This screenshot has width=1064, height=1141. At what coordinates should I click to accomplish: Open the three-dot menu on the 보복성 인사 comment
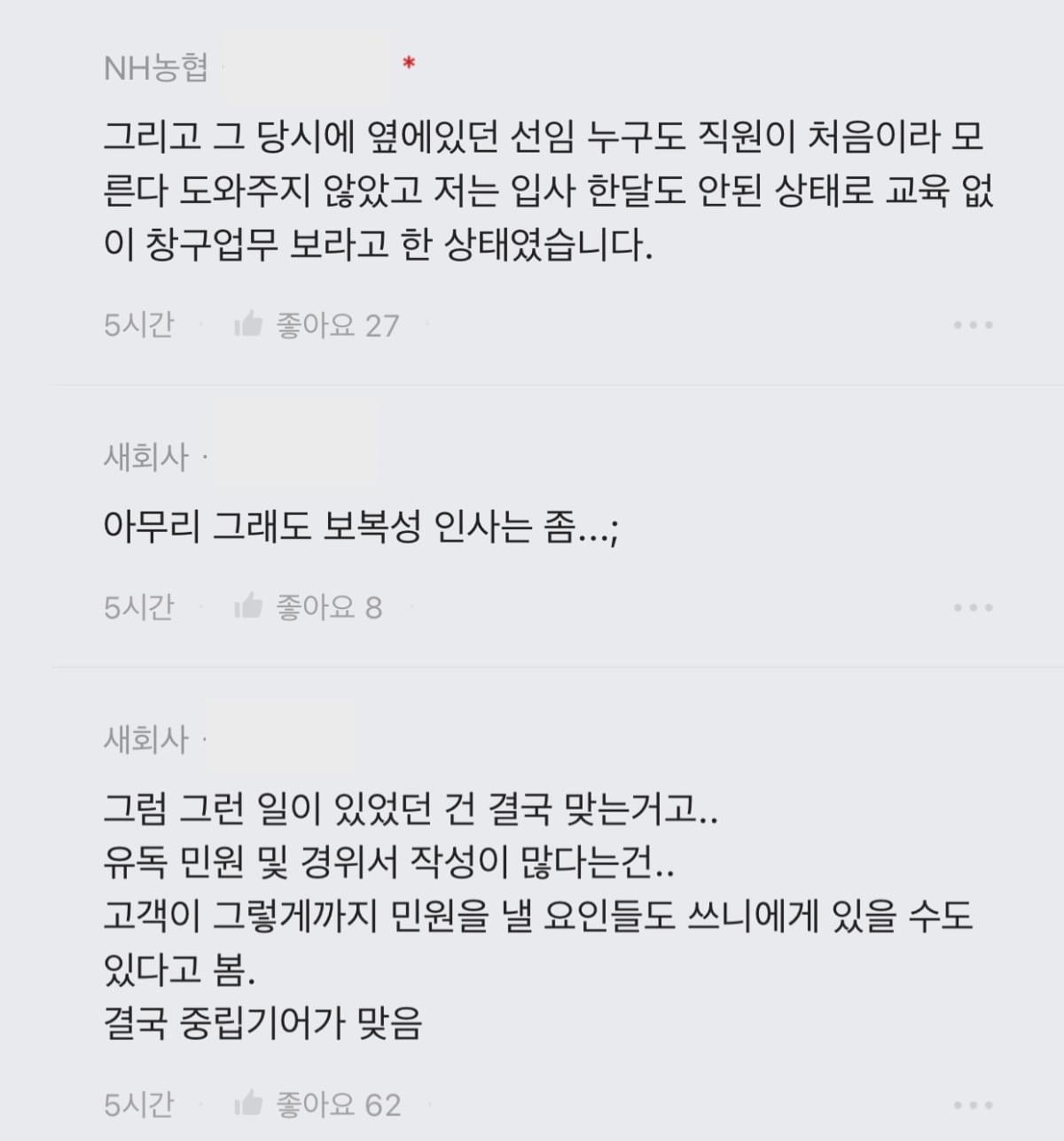[973, 607]
